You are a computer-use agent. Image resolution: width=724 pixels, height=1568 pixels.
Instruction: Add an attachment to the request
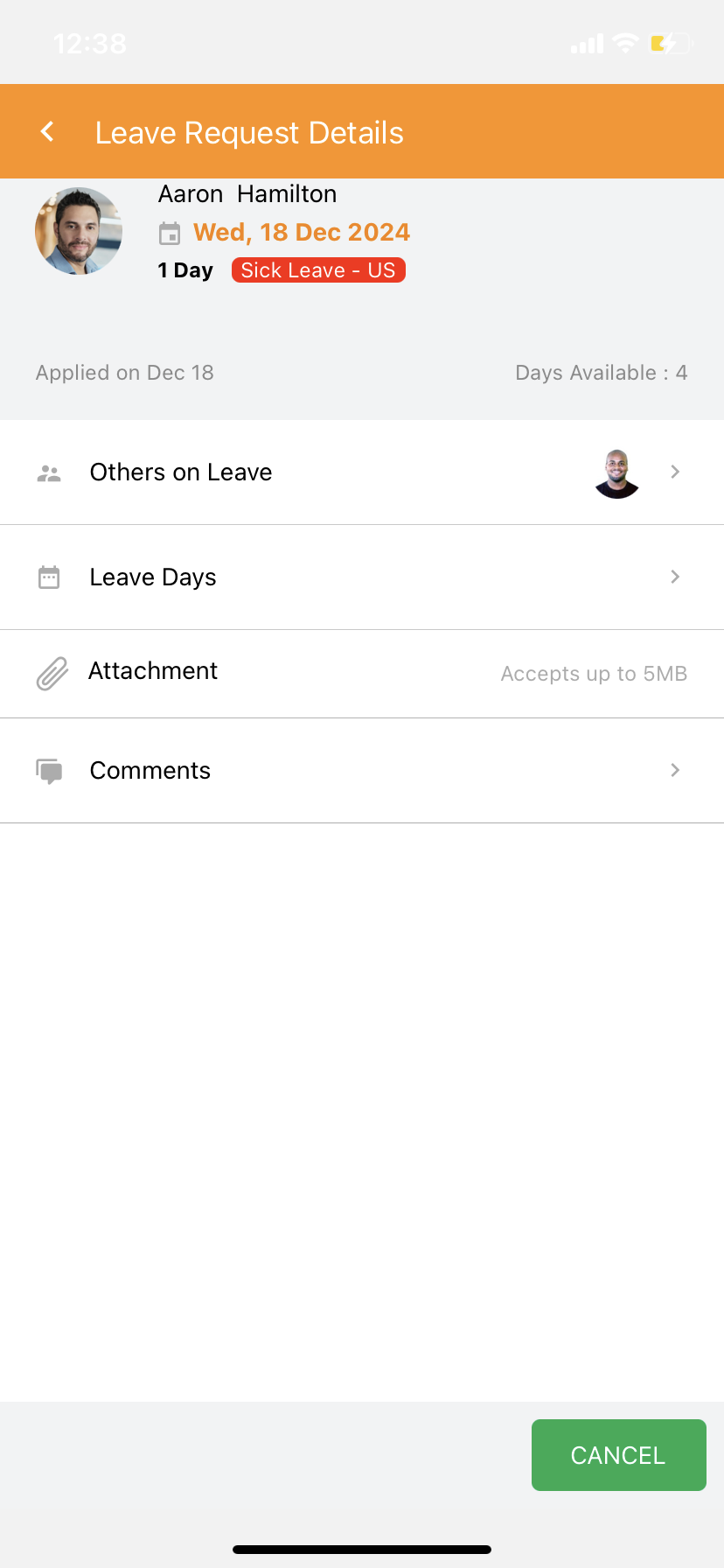click(x=361, y=673)
